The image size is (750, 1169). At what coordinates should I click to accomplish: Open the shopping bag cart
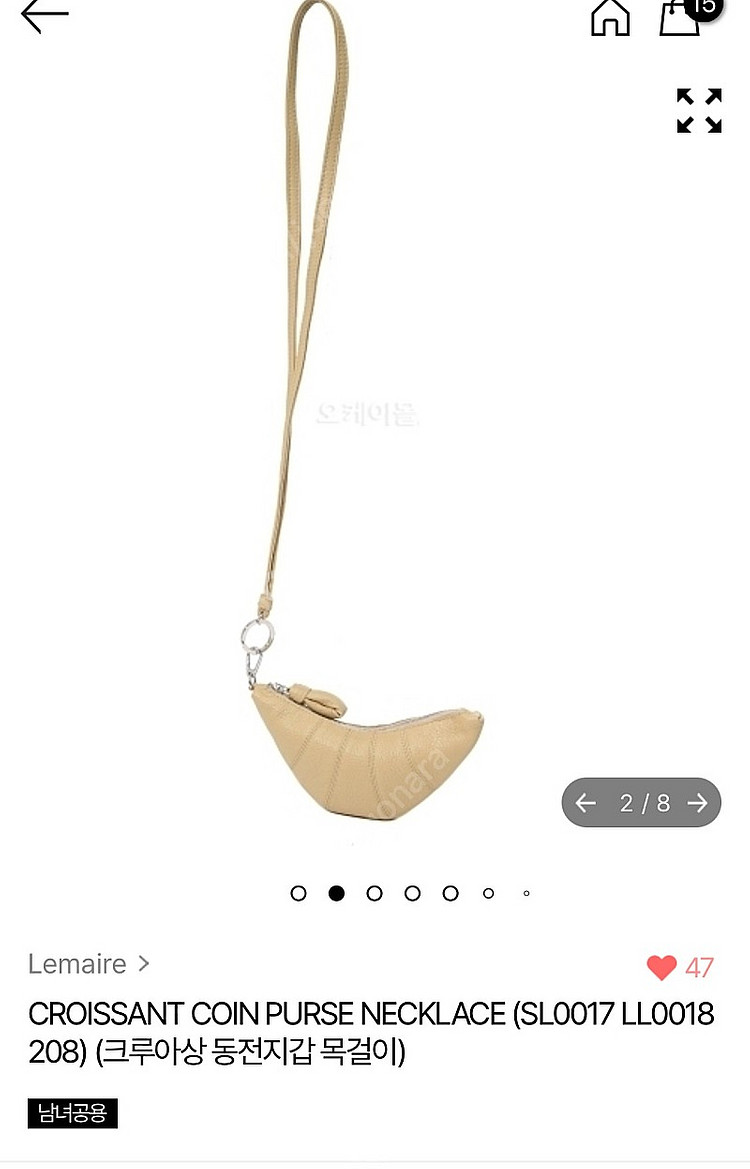pos(682,16)
